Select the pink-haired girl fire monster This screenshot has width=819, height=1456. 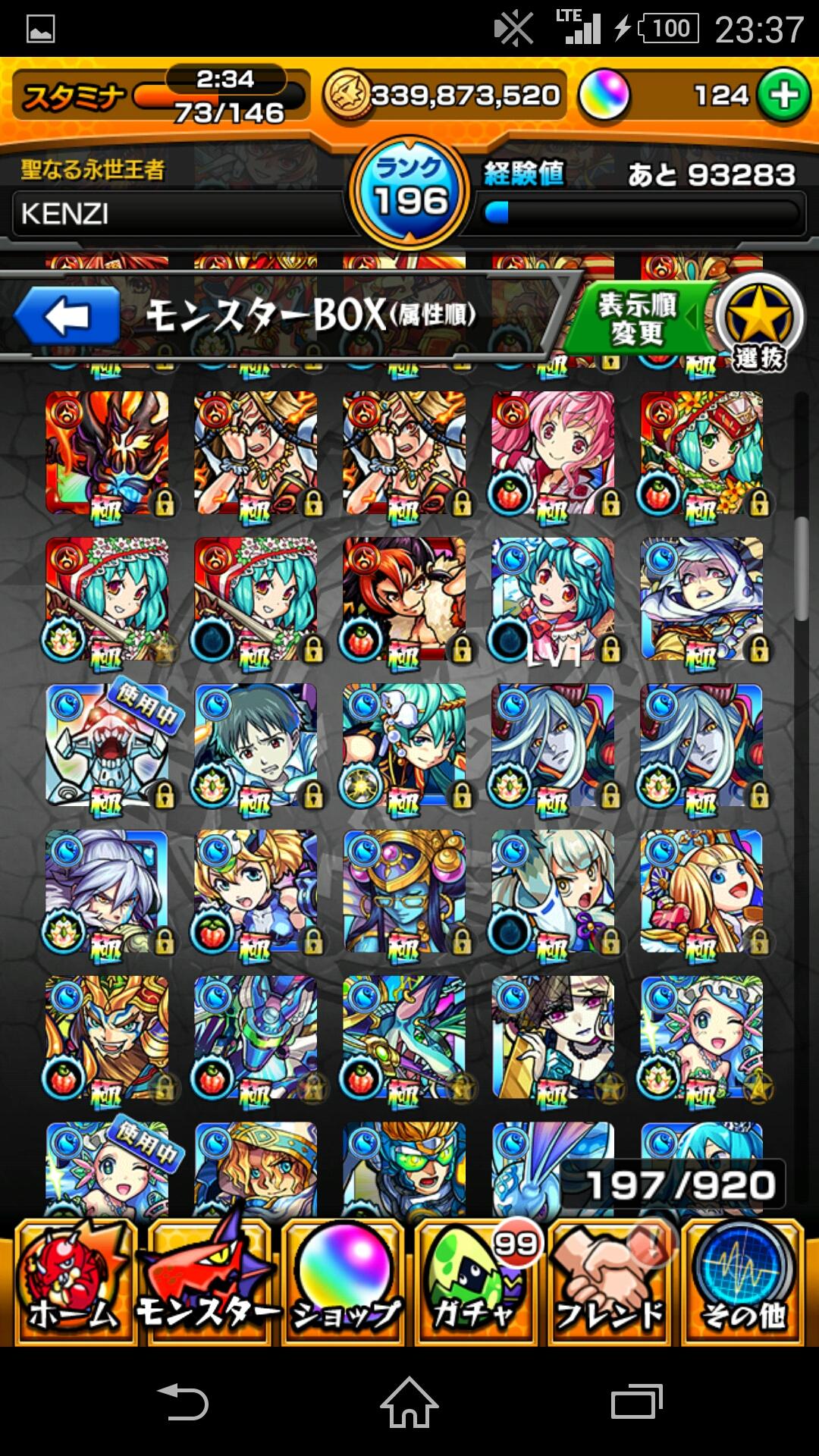[553, 453]
